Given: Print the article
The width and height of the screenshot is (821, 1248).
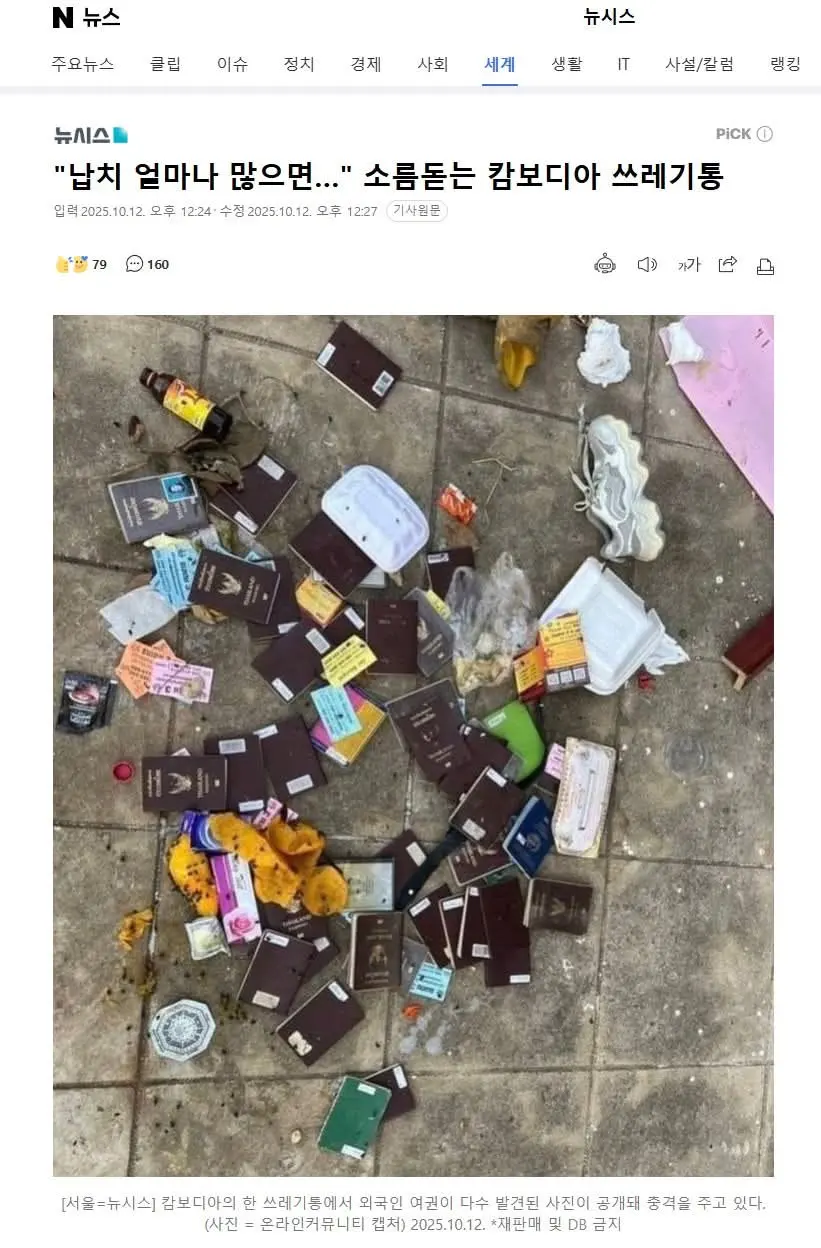Looking at the screenshot, I should [765, 265].
